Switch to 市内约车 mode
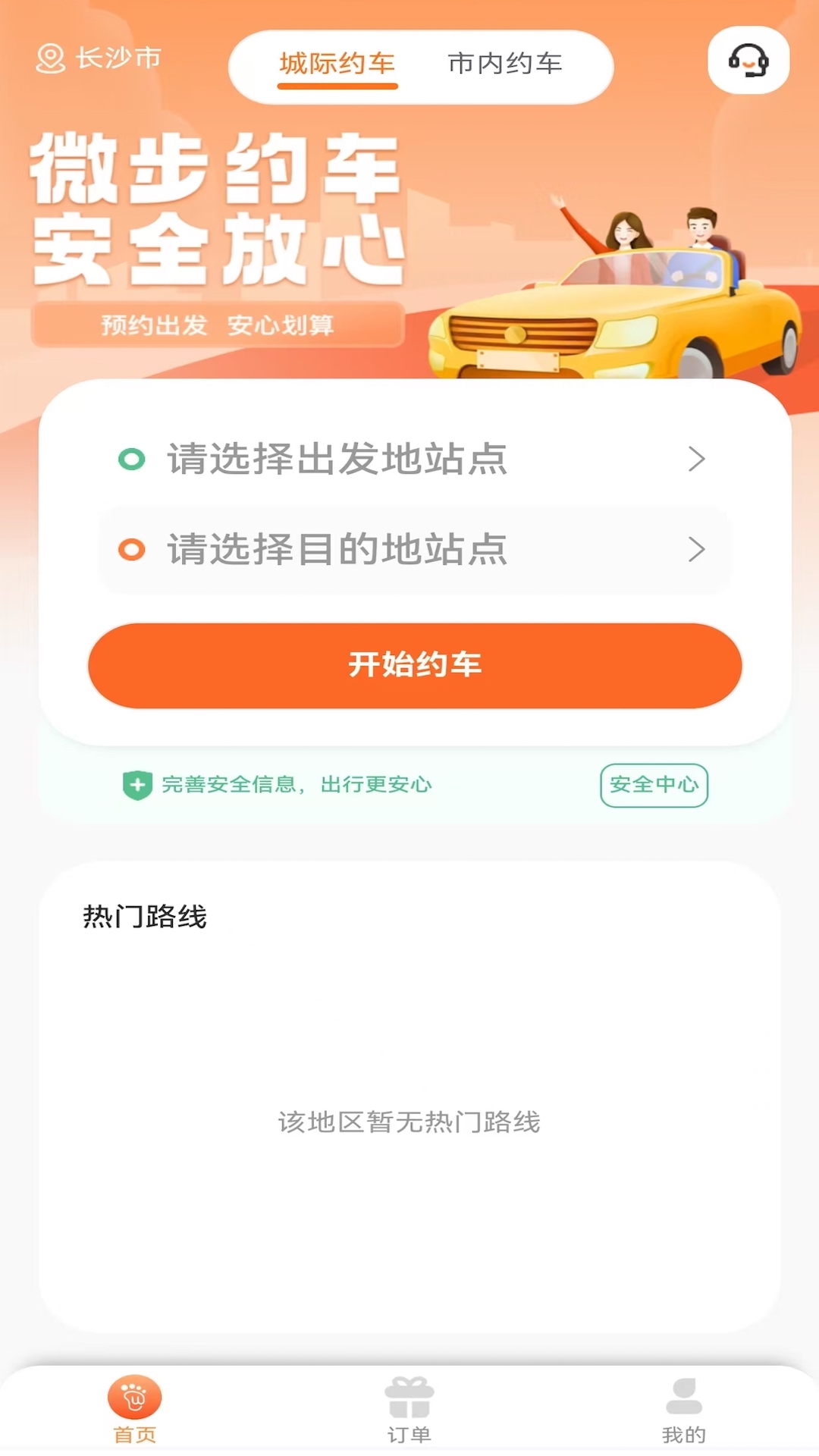The height and width of the screenshot is (1456, 819). (505, 65)
